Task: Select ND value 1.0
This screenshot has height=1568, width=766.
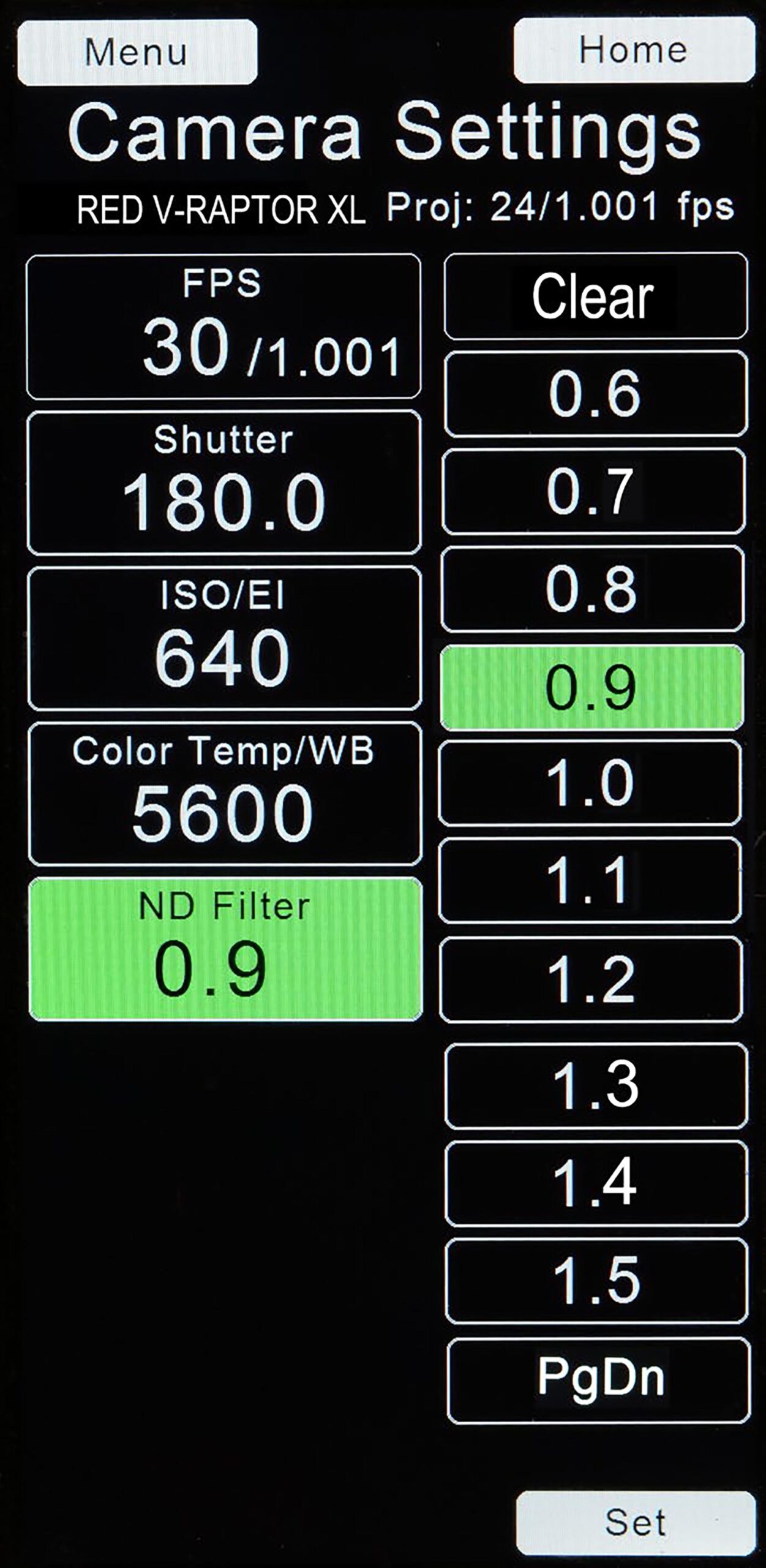Action: pyautogui.click(x=590, y=783)
